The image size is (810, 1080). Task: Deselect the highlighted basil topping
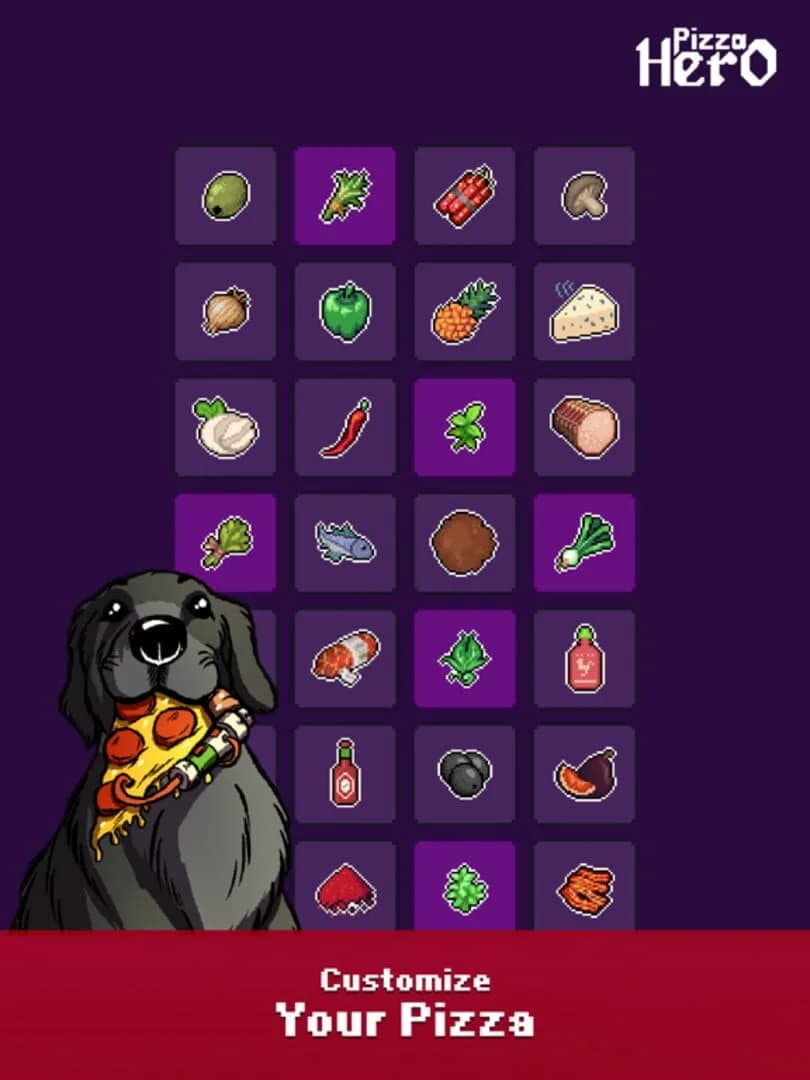click(x=462, y=425)
